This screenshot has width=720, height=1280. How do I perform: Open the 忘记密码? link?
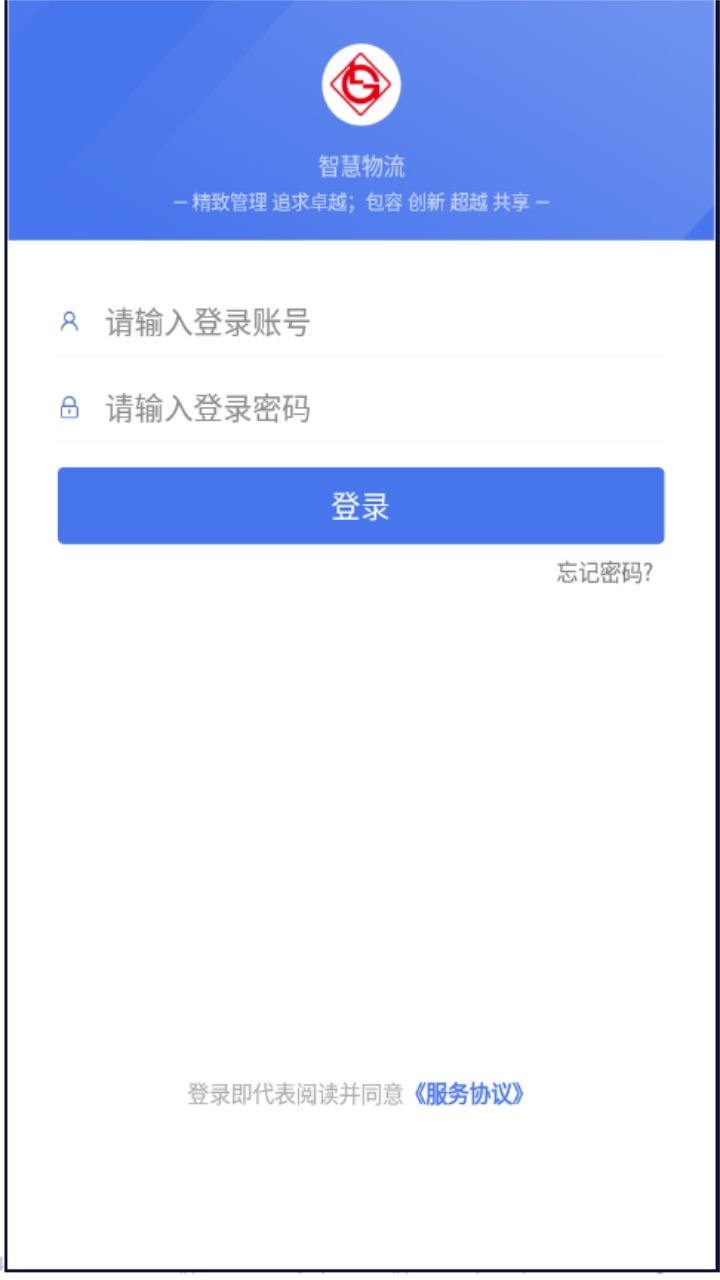click(x=605, y=573)
